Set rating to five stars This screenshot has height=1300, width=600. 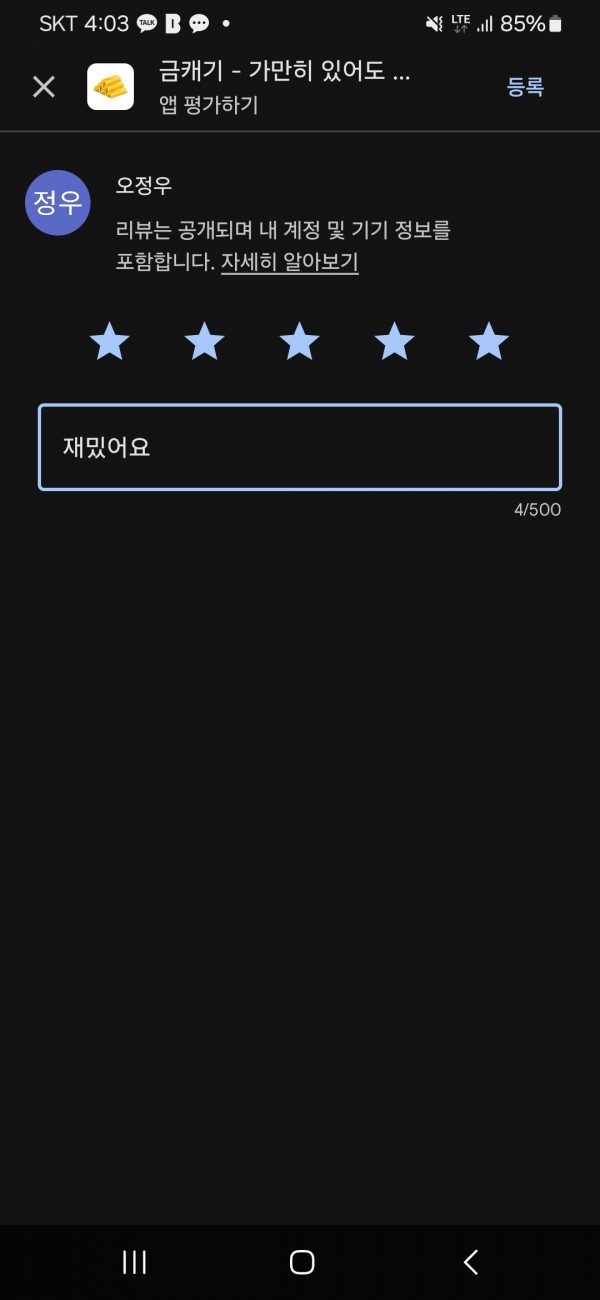(489, 342)
